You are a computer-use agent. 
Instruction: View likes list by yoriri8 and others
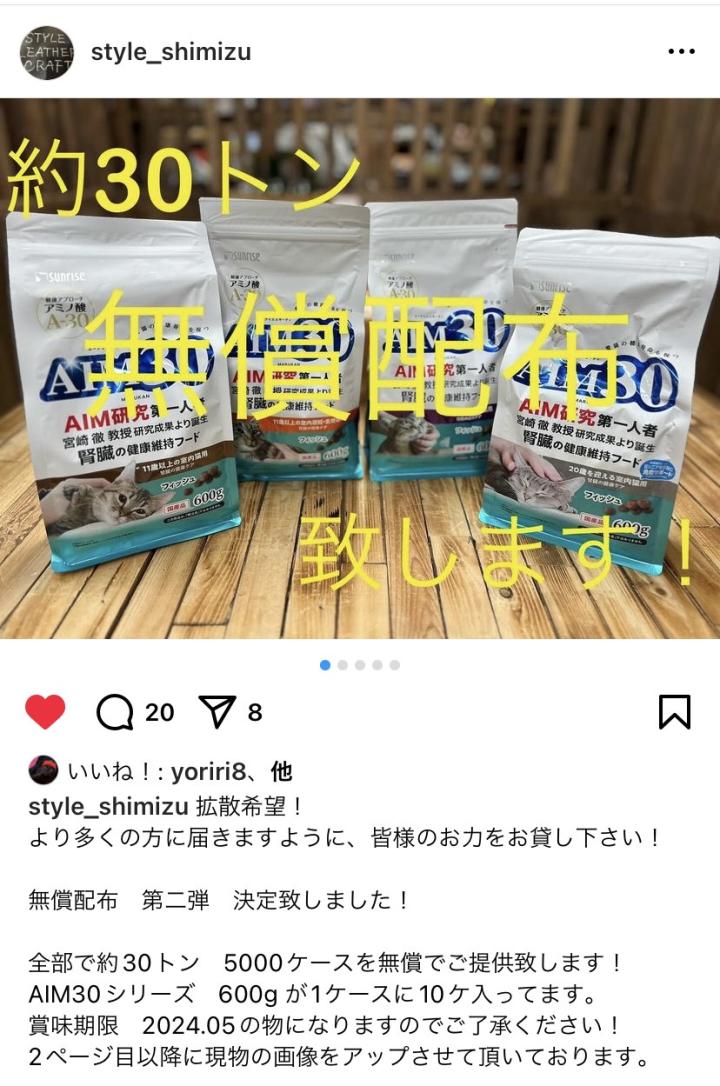coord(180,771)
